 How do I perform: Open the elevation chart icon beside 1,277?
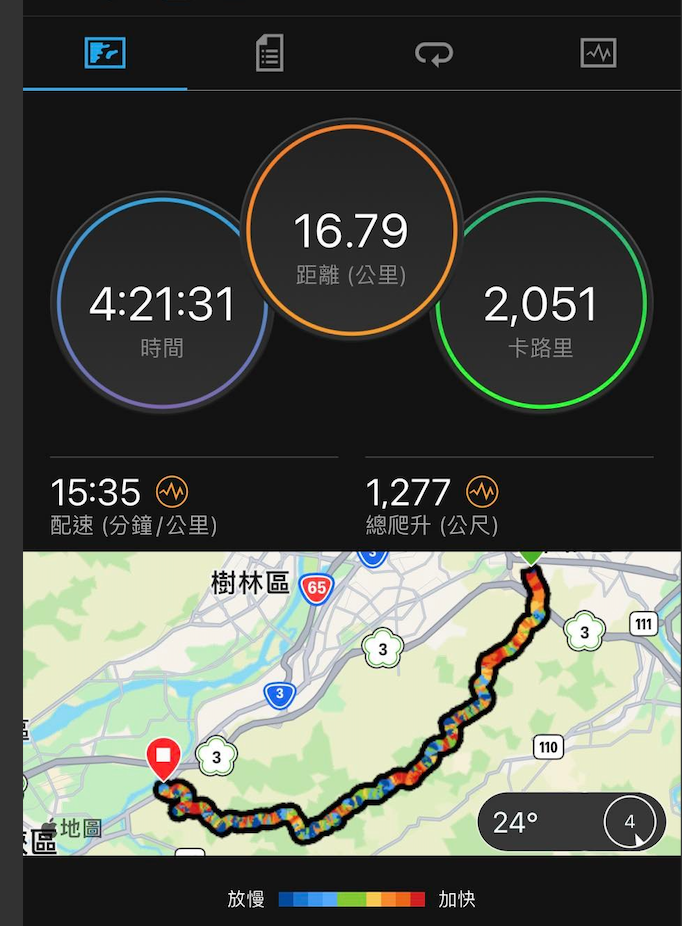(482, 492)
